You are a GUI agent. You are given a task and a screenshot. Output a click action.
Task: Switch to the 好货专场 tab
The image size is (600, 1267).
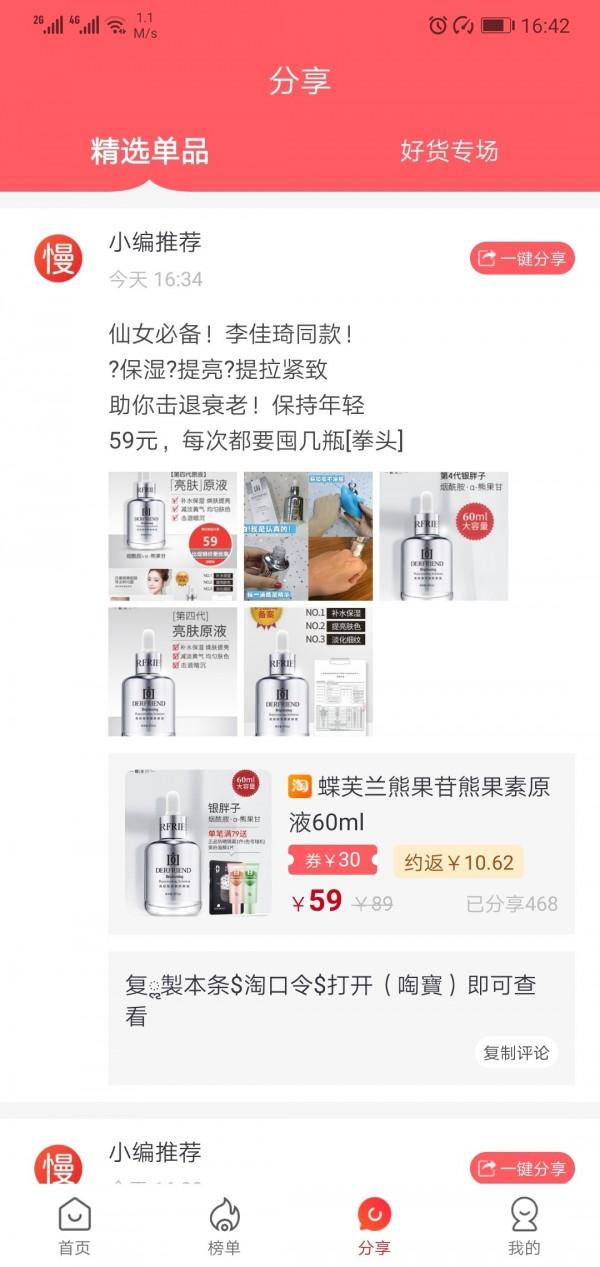click(x=449, y=151)
